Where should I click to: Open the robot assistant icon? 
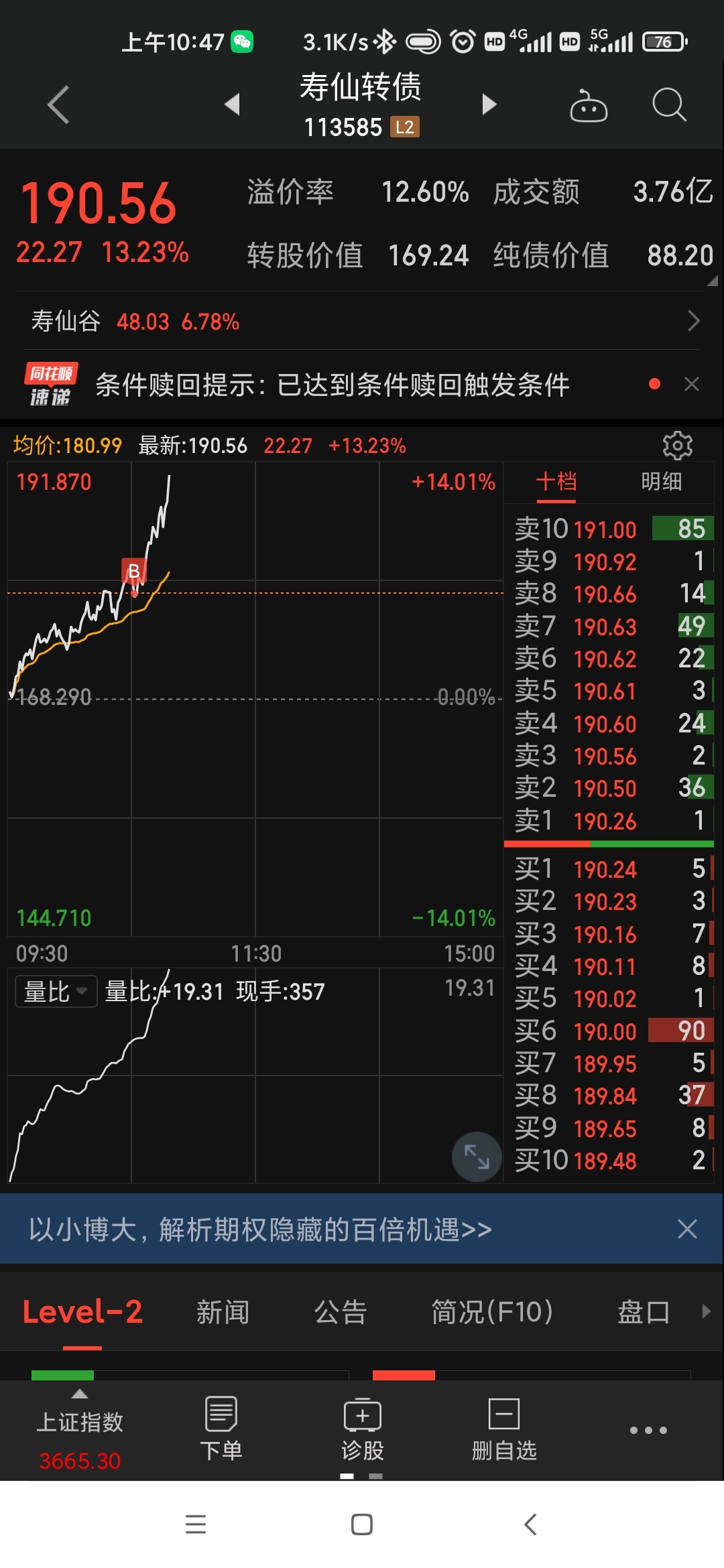tap(589, 105)
